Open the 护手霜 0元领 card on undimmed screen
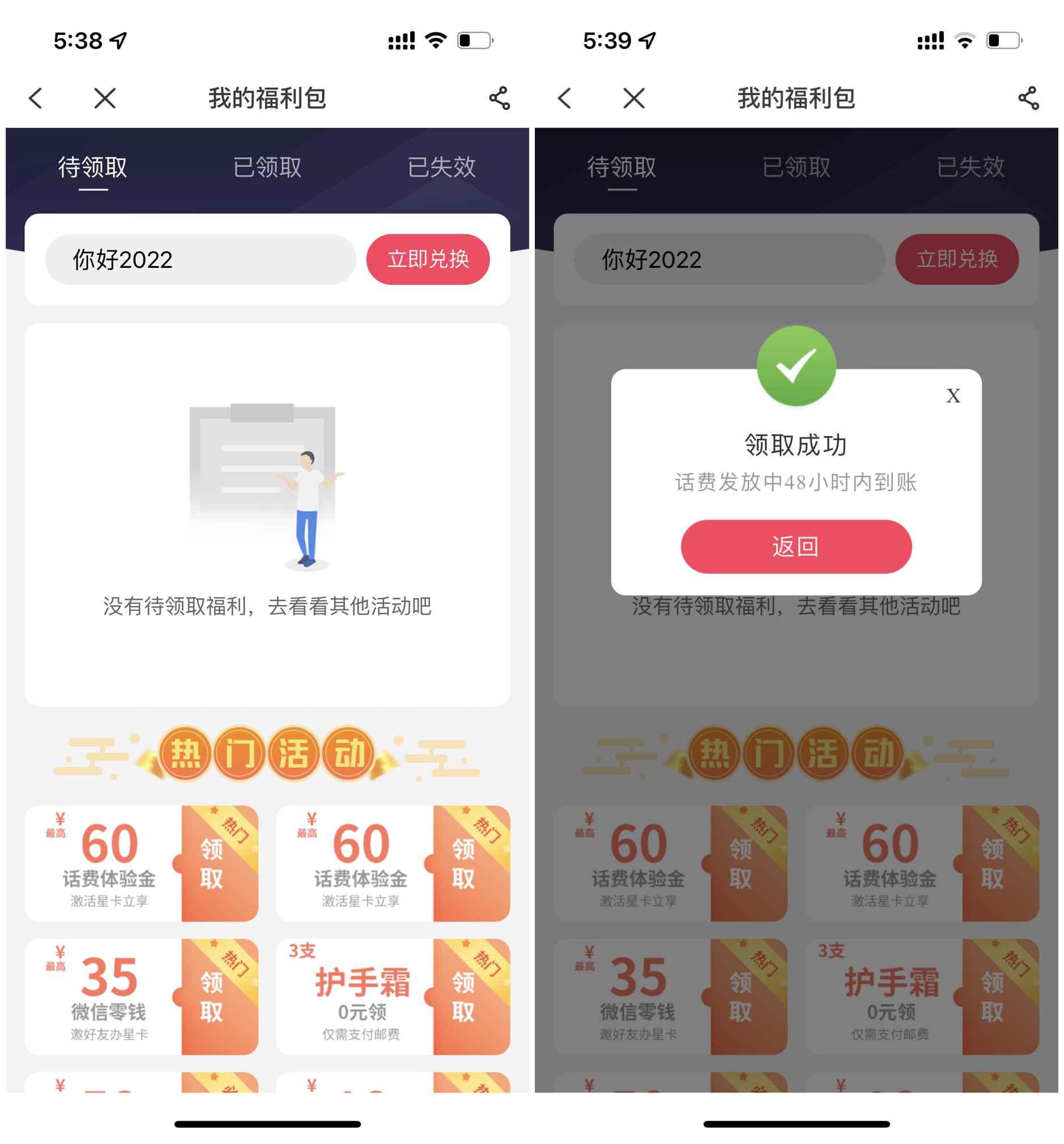 [x=393, y=996]
